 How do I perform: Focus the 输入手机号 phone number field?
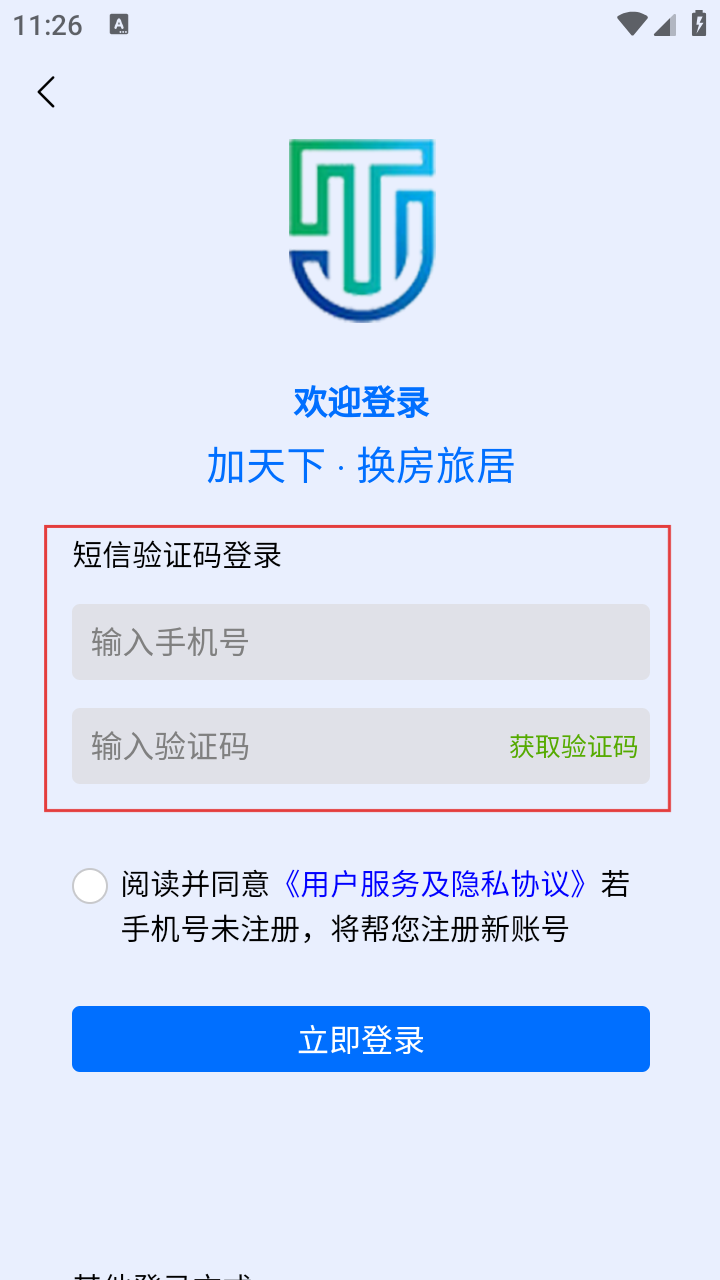tap(361, 642)
